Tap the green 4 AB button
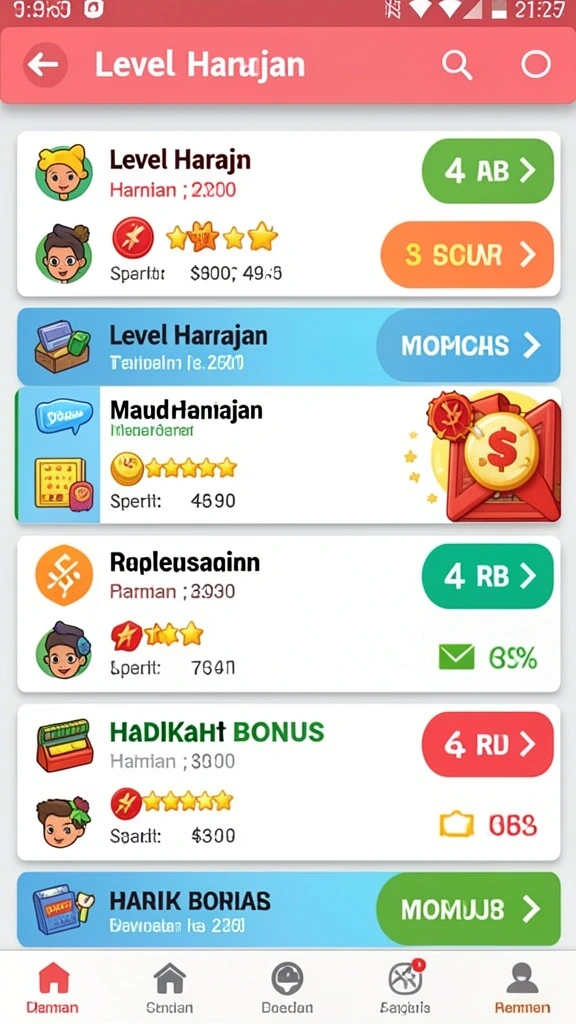 click(x=488, y=171)
